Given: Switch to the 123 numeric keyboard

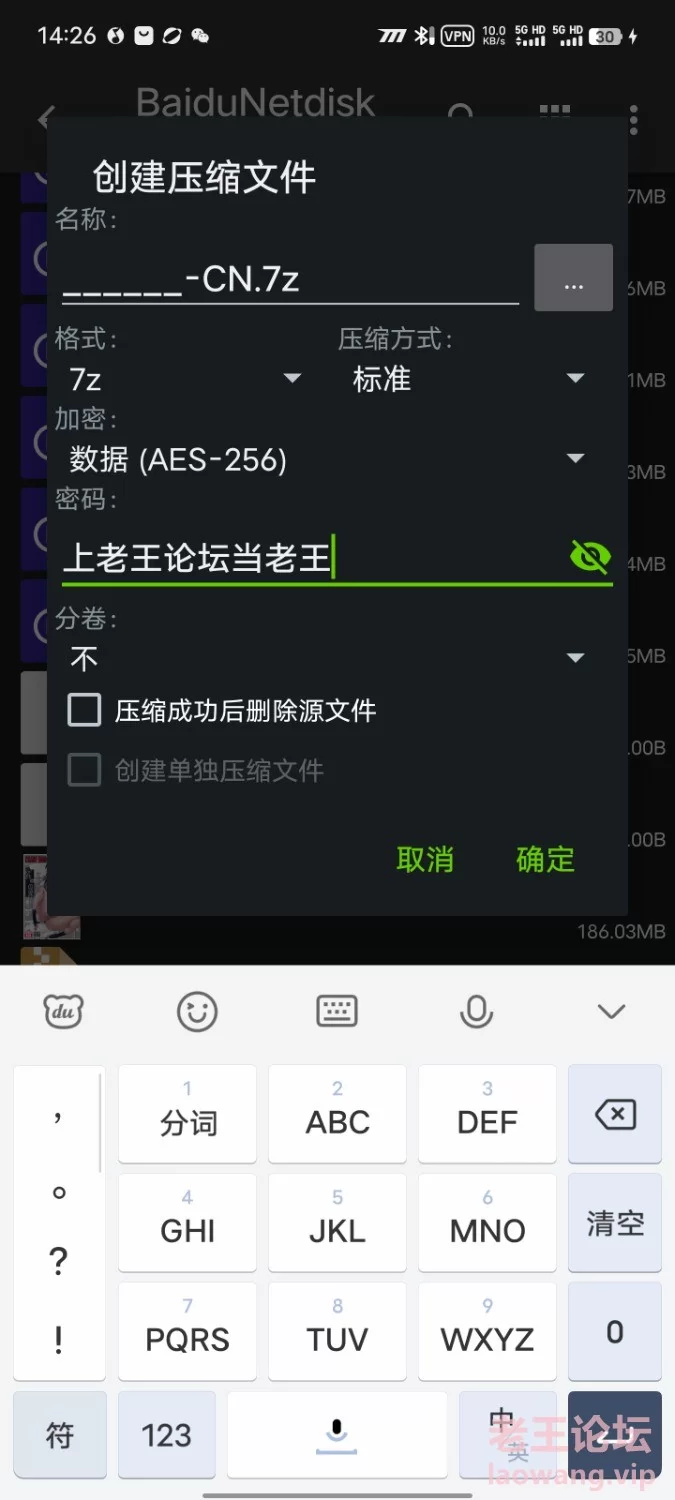Looking at the screenshot, I should 166,1436.
